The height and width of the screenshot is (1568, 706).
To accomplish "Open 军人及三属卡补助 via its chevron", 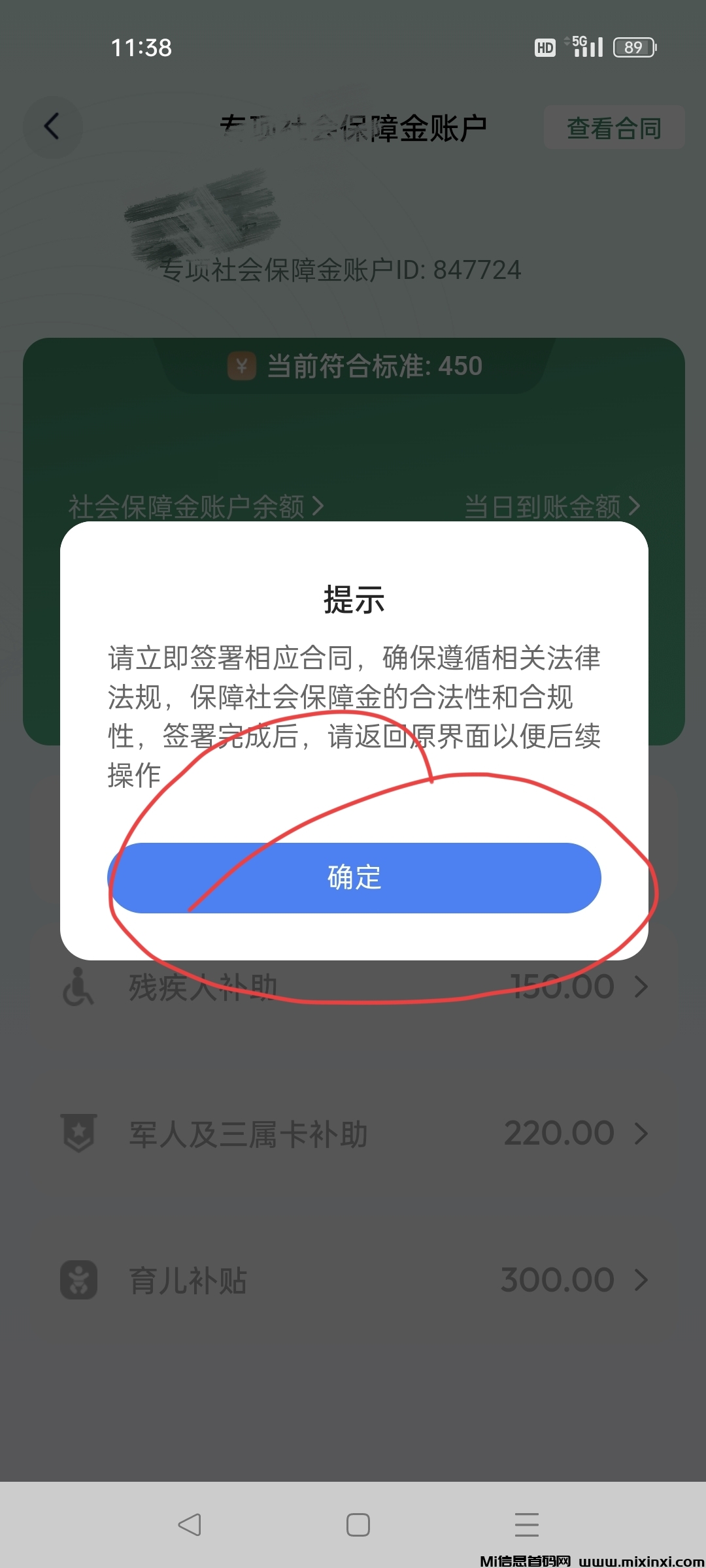I will tap(641, 1132).
